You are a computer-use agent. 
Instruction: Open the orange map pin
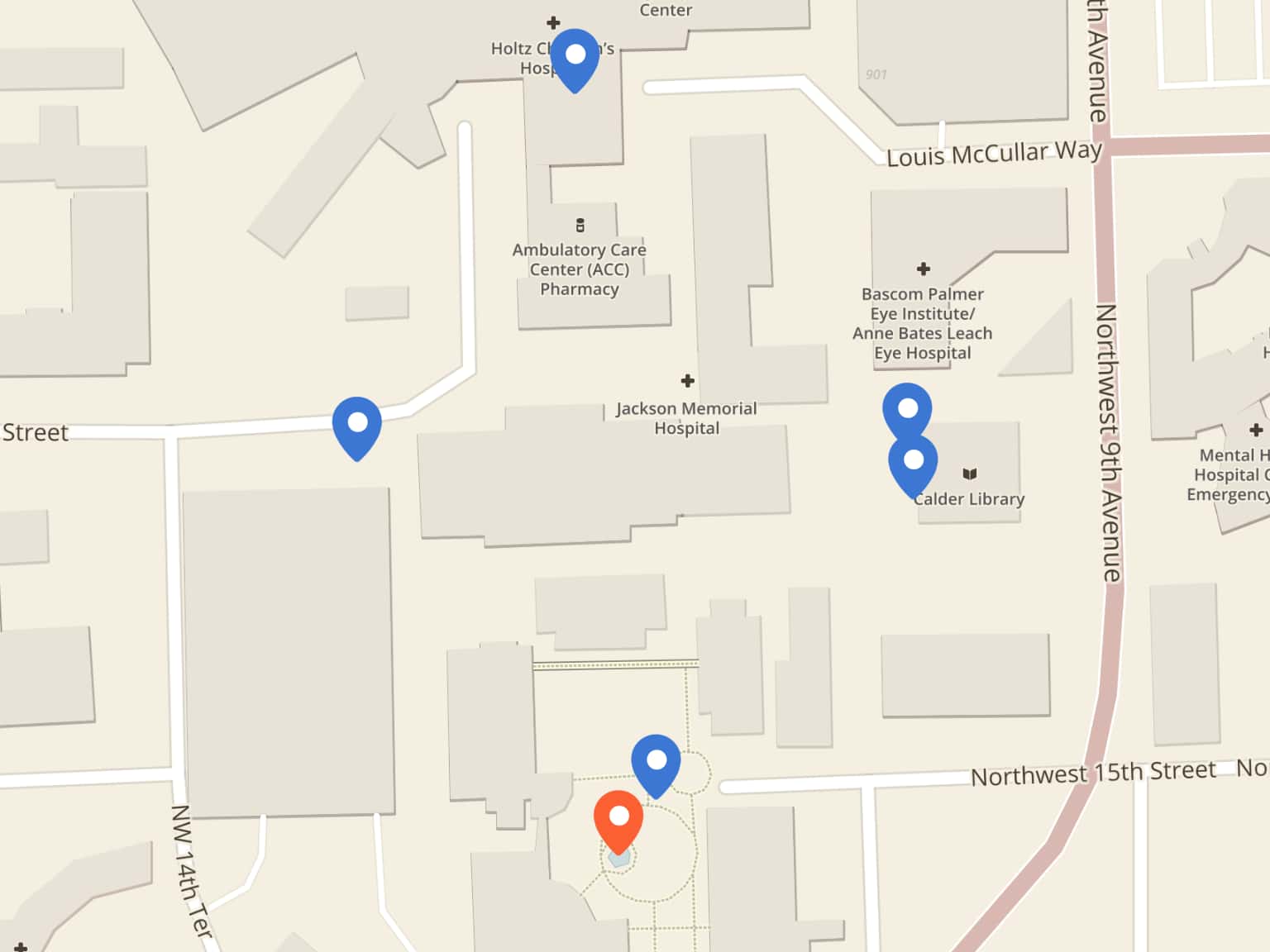click(x=618, y=818)
